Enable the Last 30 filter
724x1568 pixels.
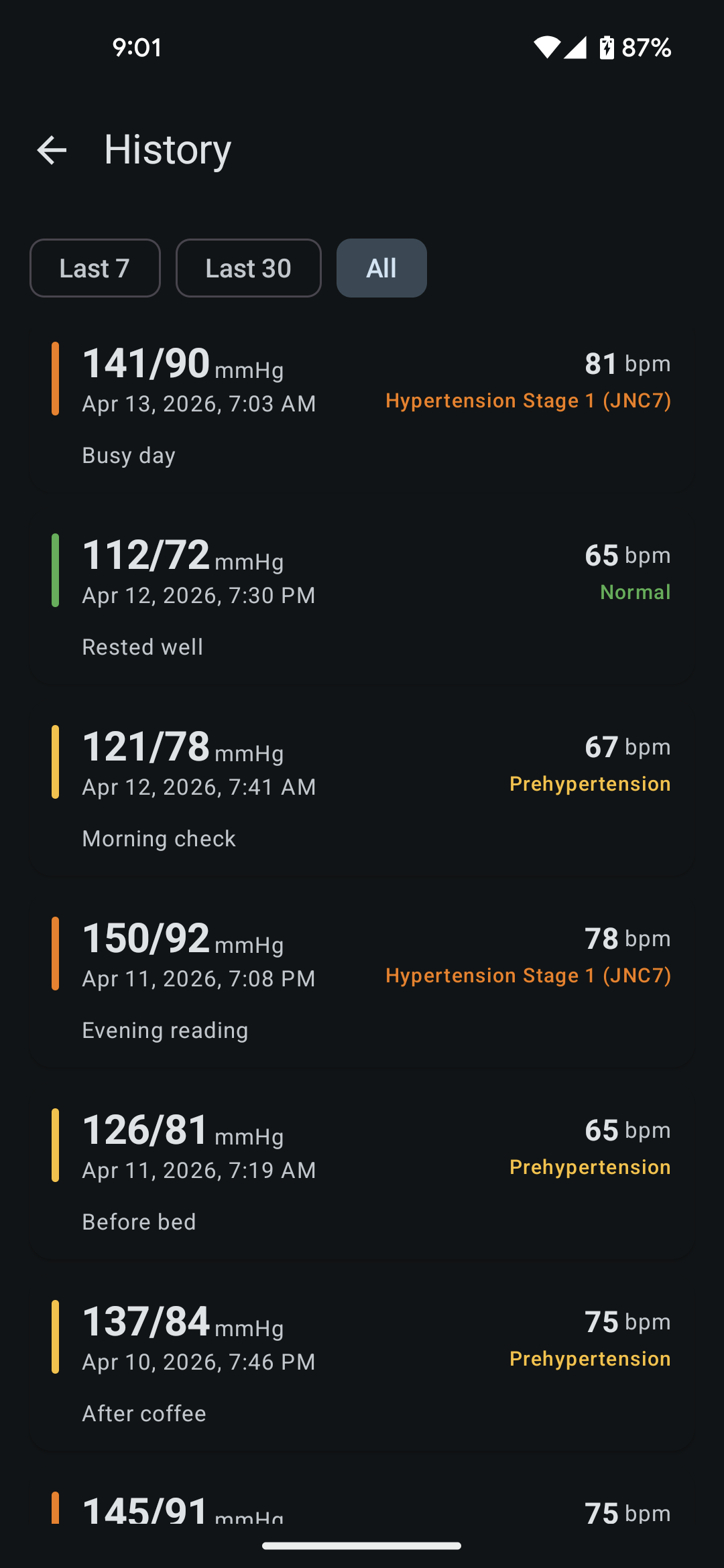(247, 268)
